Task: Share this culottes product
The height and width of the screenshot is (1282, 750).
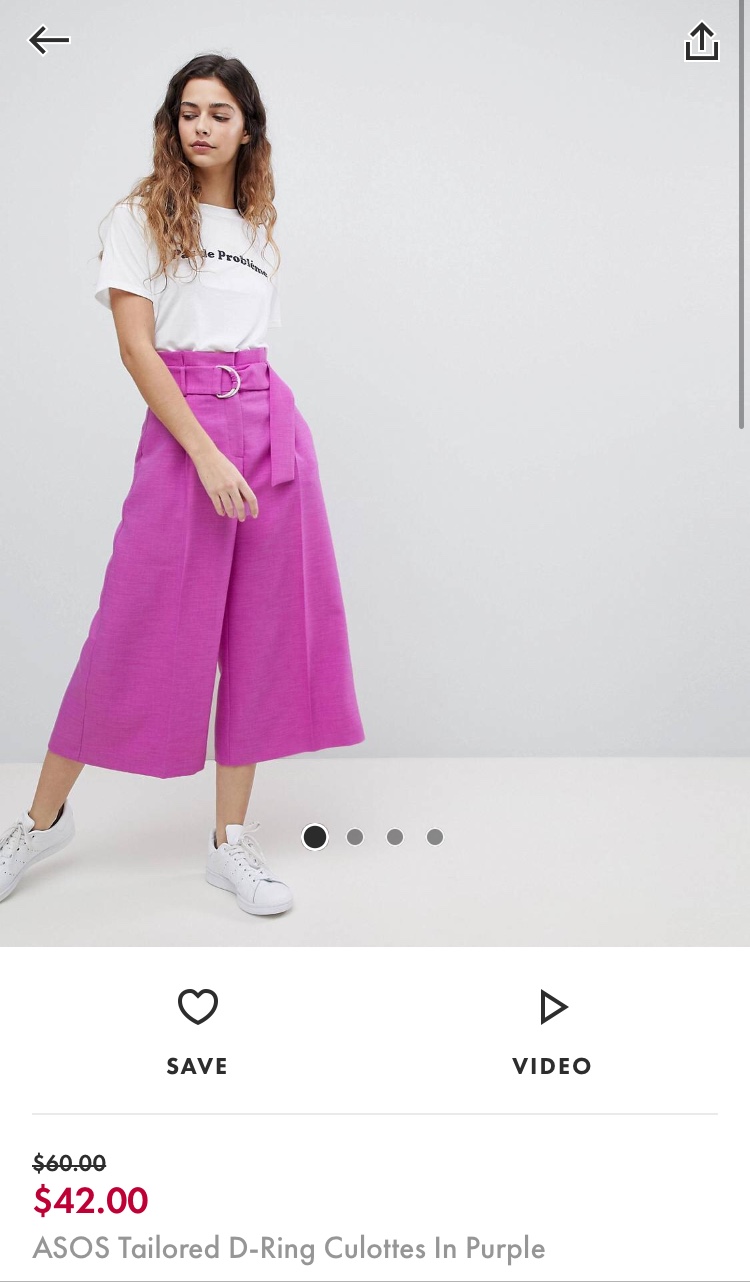Action: click(701, 42)
